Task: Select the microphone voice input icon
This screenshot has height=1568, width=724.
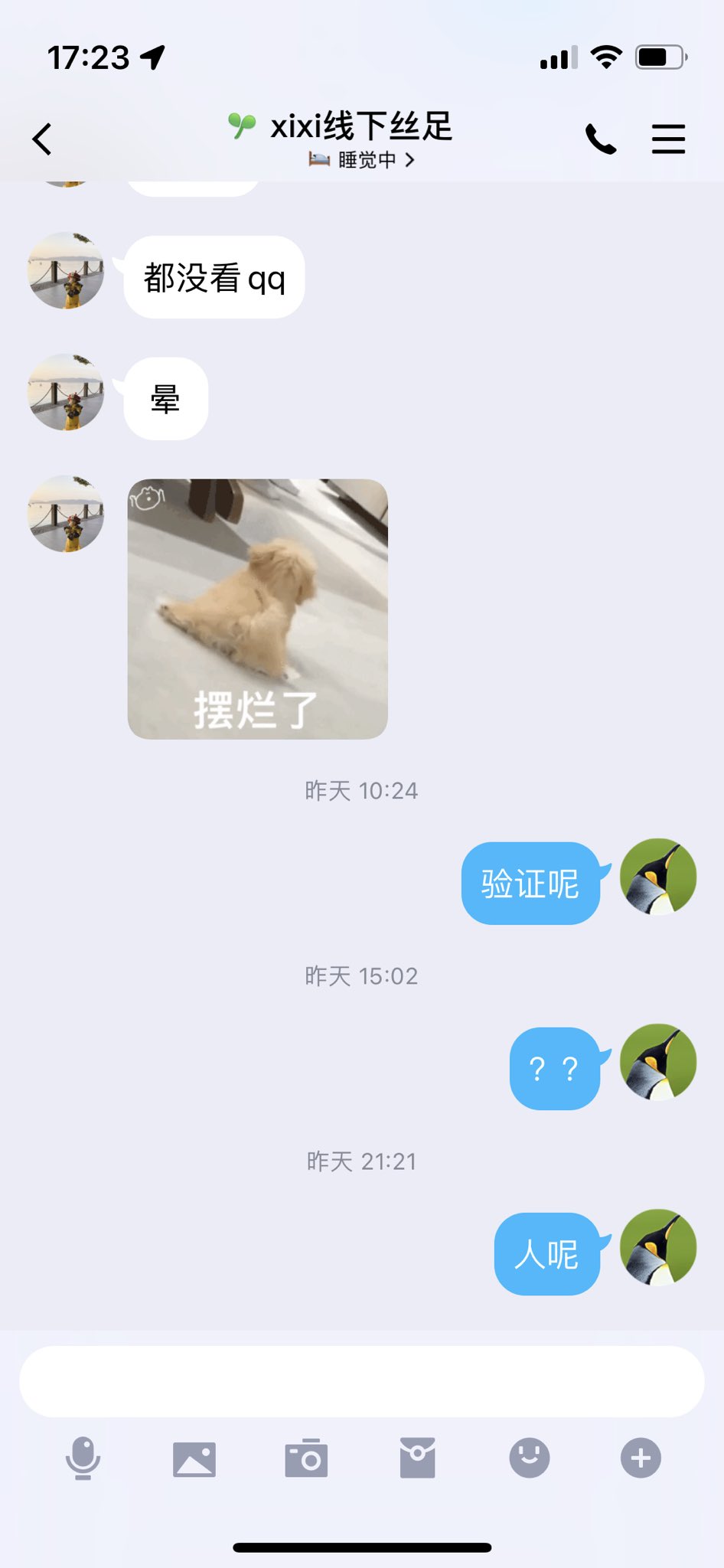Action: tap(84, 1459)
